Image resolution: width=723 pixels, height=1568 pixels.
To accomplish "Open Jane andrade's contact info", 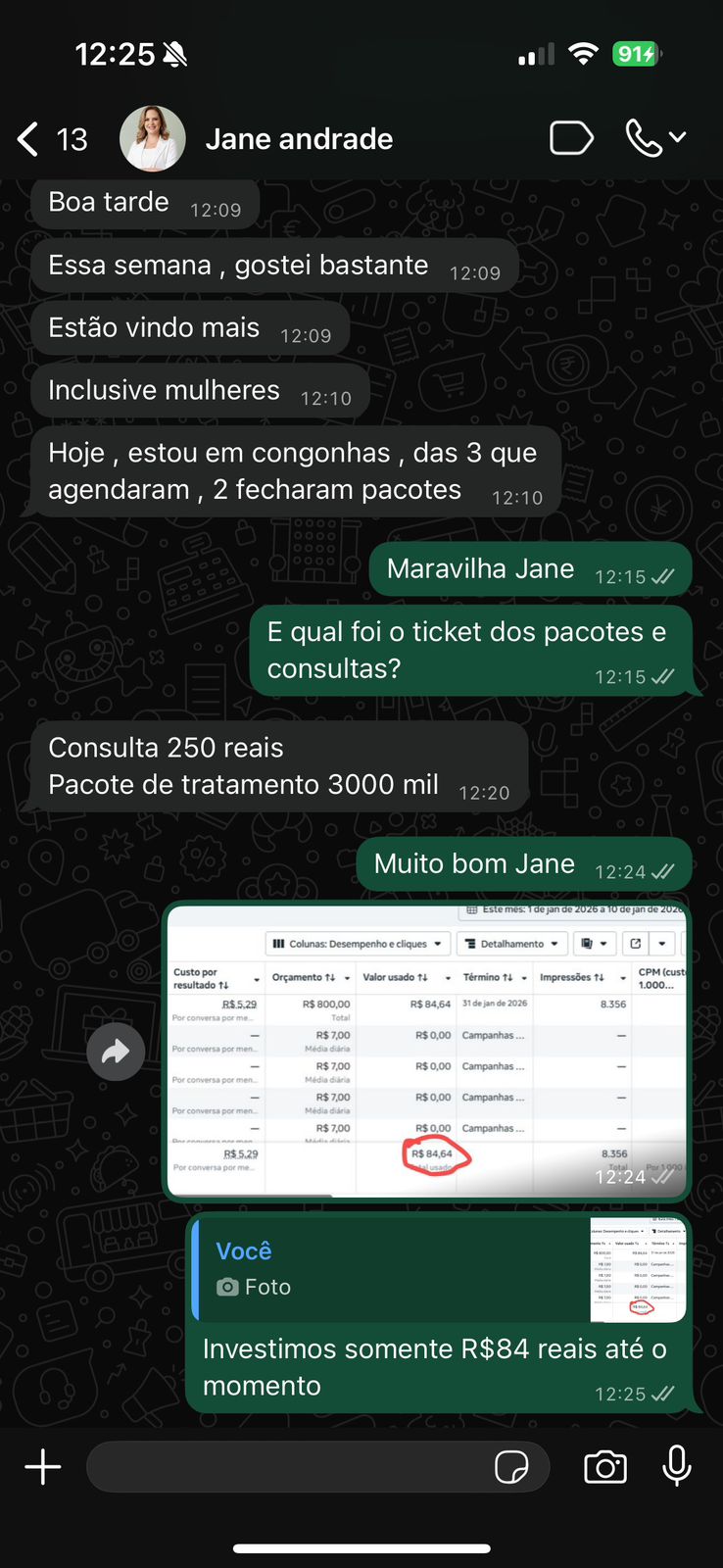I will (299, 139).
